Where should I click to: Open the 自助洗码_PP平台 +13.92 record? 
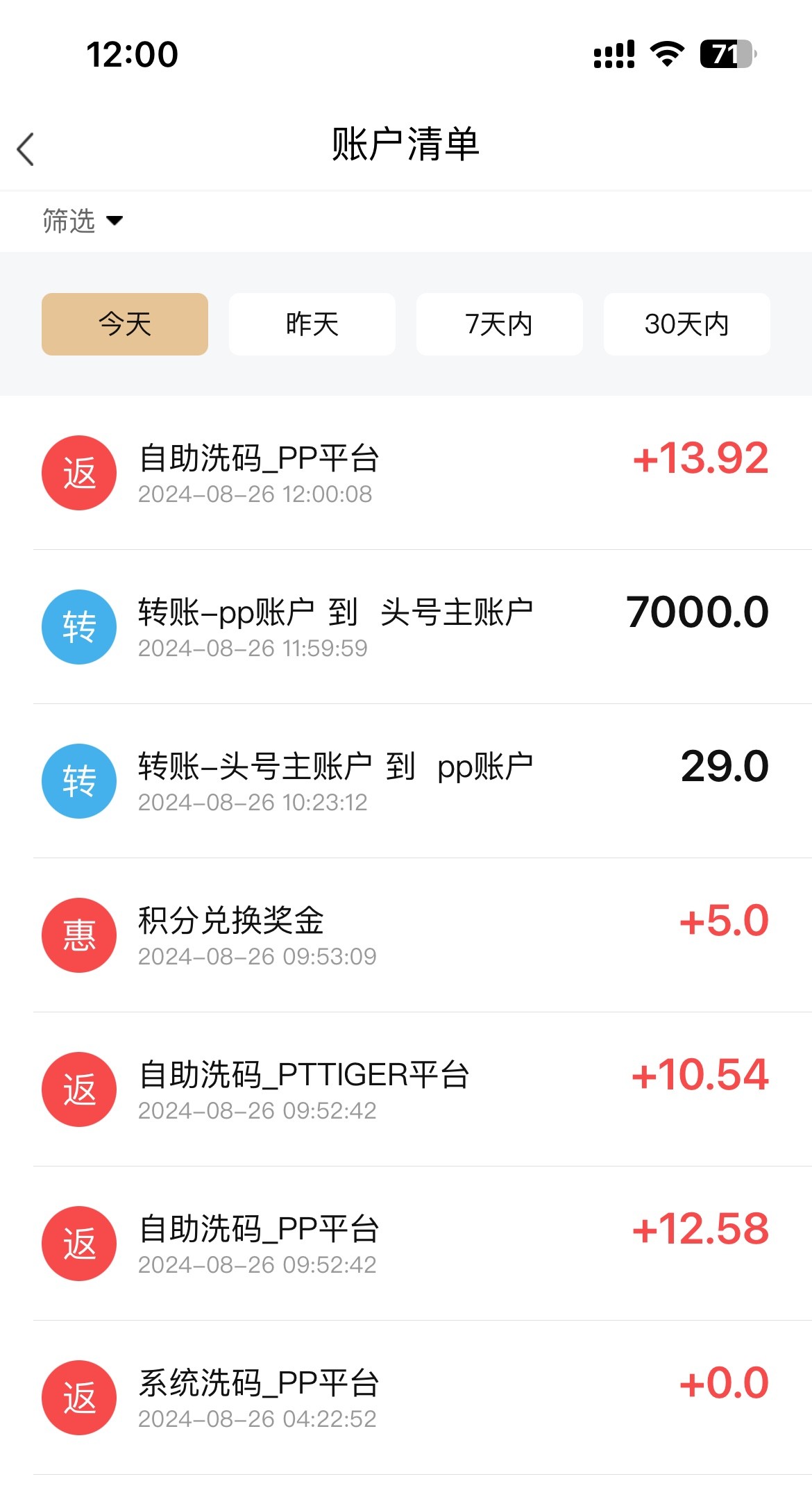(x=406, y=473)
